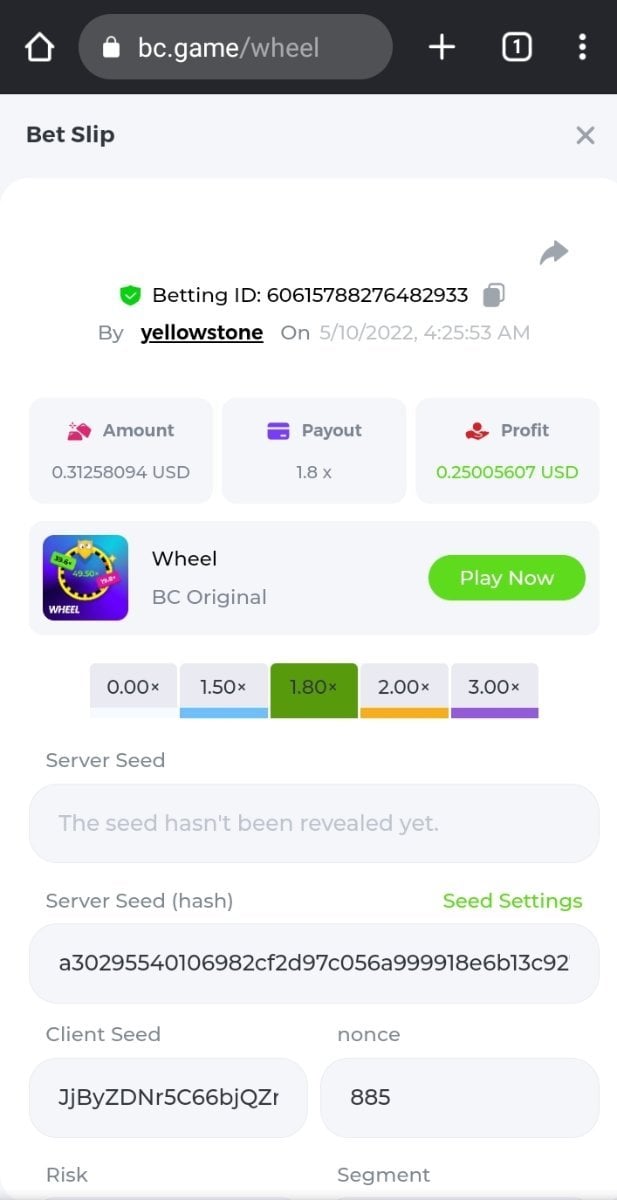
Task: Tap the Play Now button
Action: coord(506,578)
